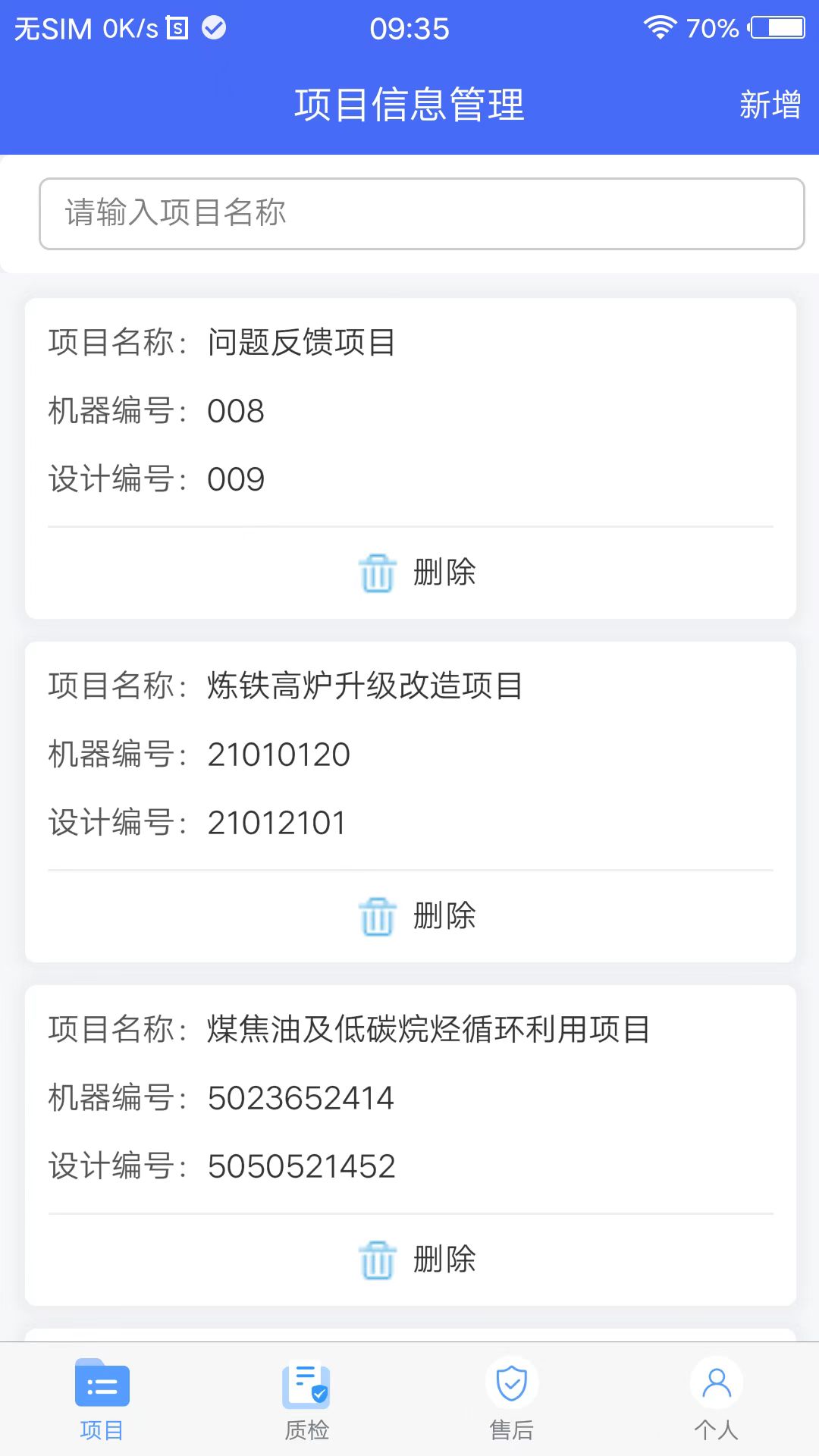The image size is (819, 1456).
Task: Open the 问题反馈项目 card
Action: click(x=410, y=412)
